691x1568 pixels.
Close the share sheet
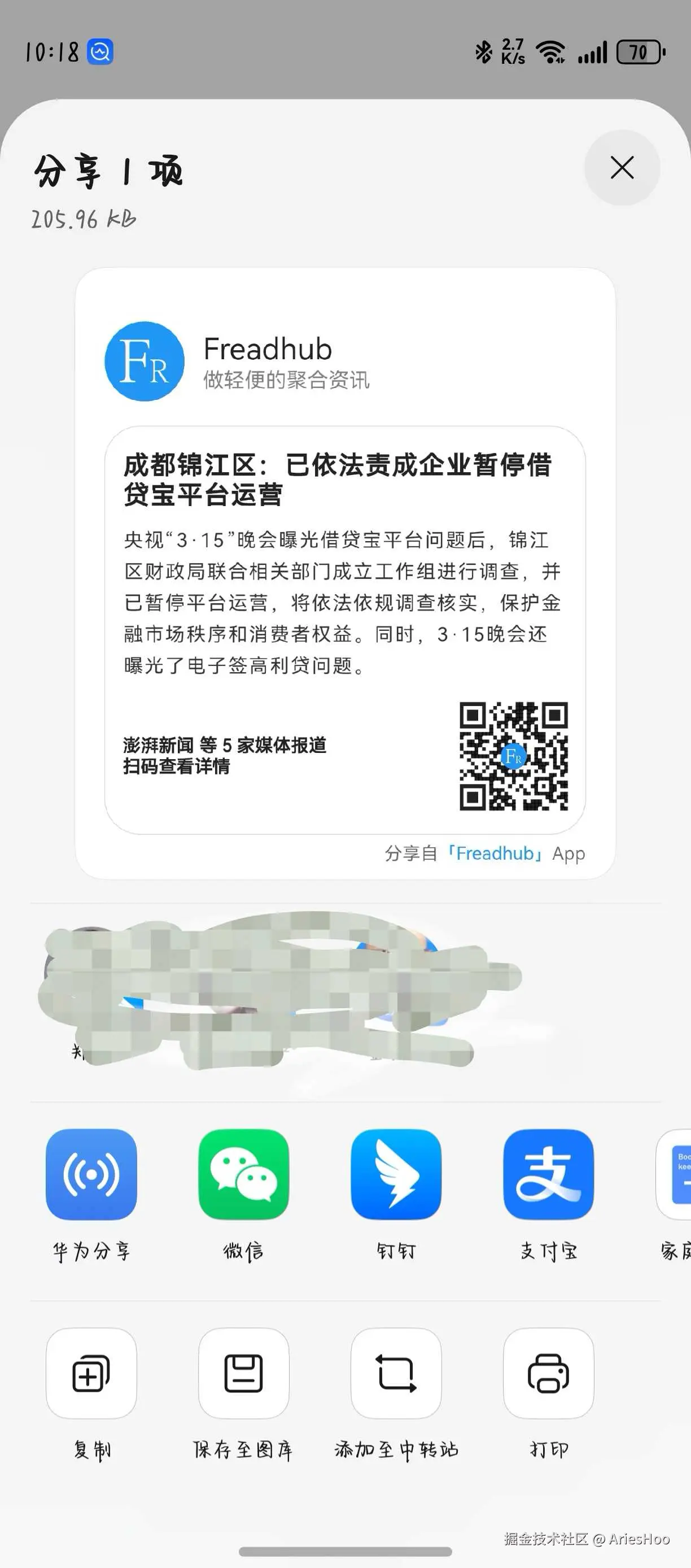pyautogui.click(x=622, y=167)
